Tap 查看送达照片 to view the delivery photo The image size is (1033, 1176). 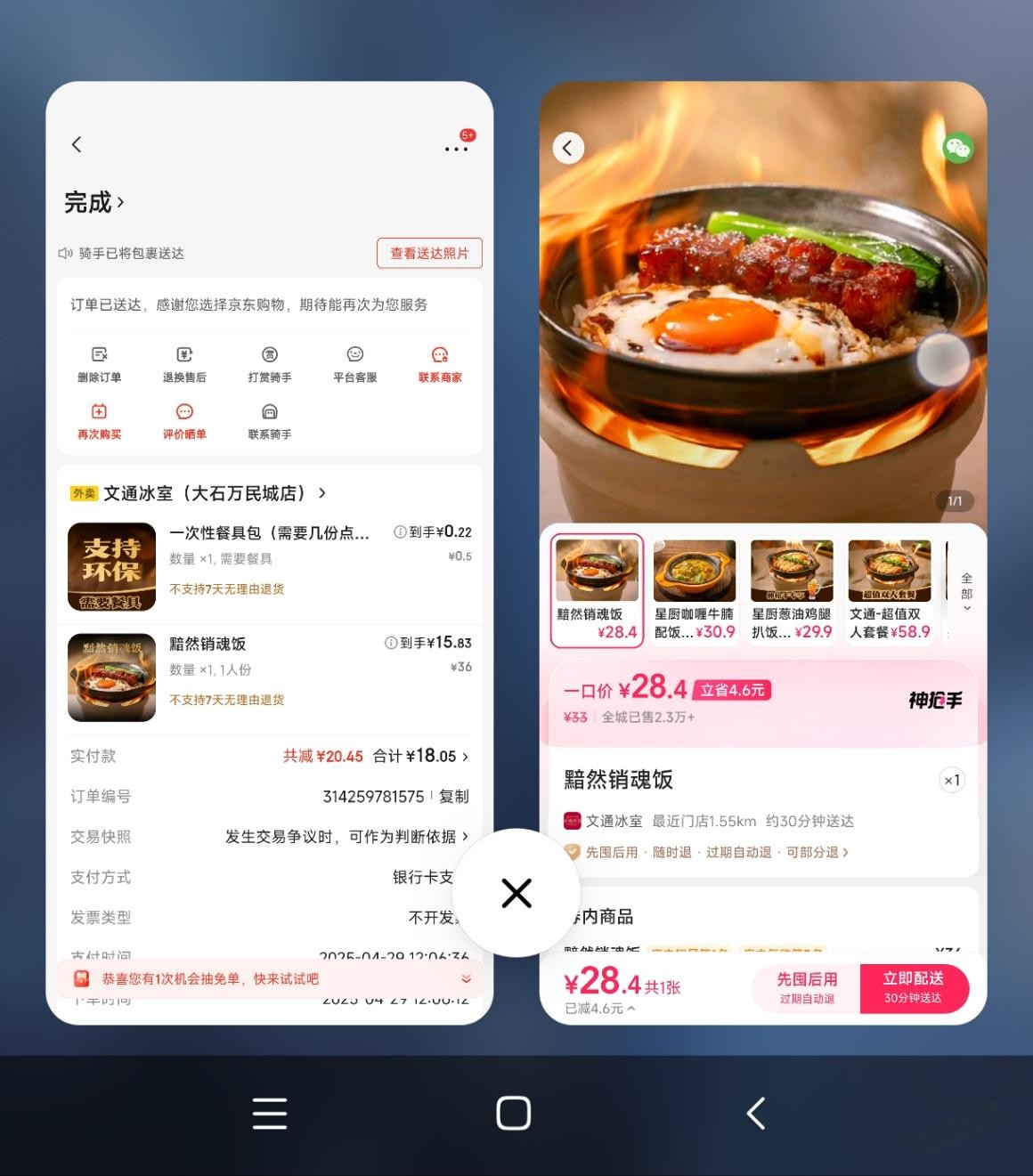[x=429, y=254]
